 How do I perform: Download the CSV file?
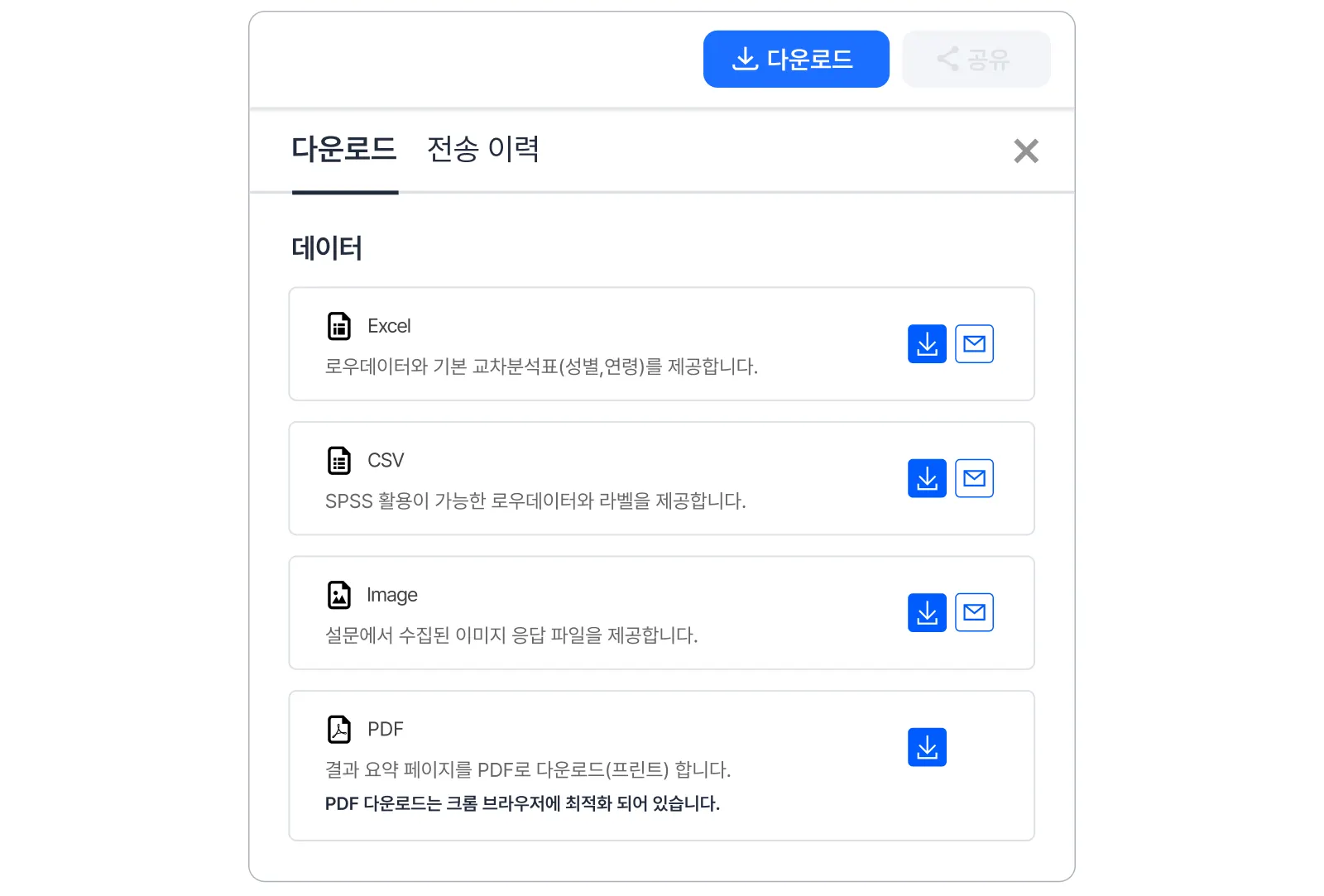point(927,478)
